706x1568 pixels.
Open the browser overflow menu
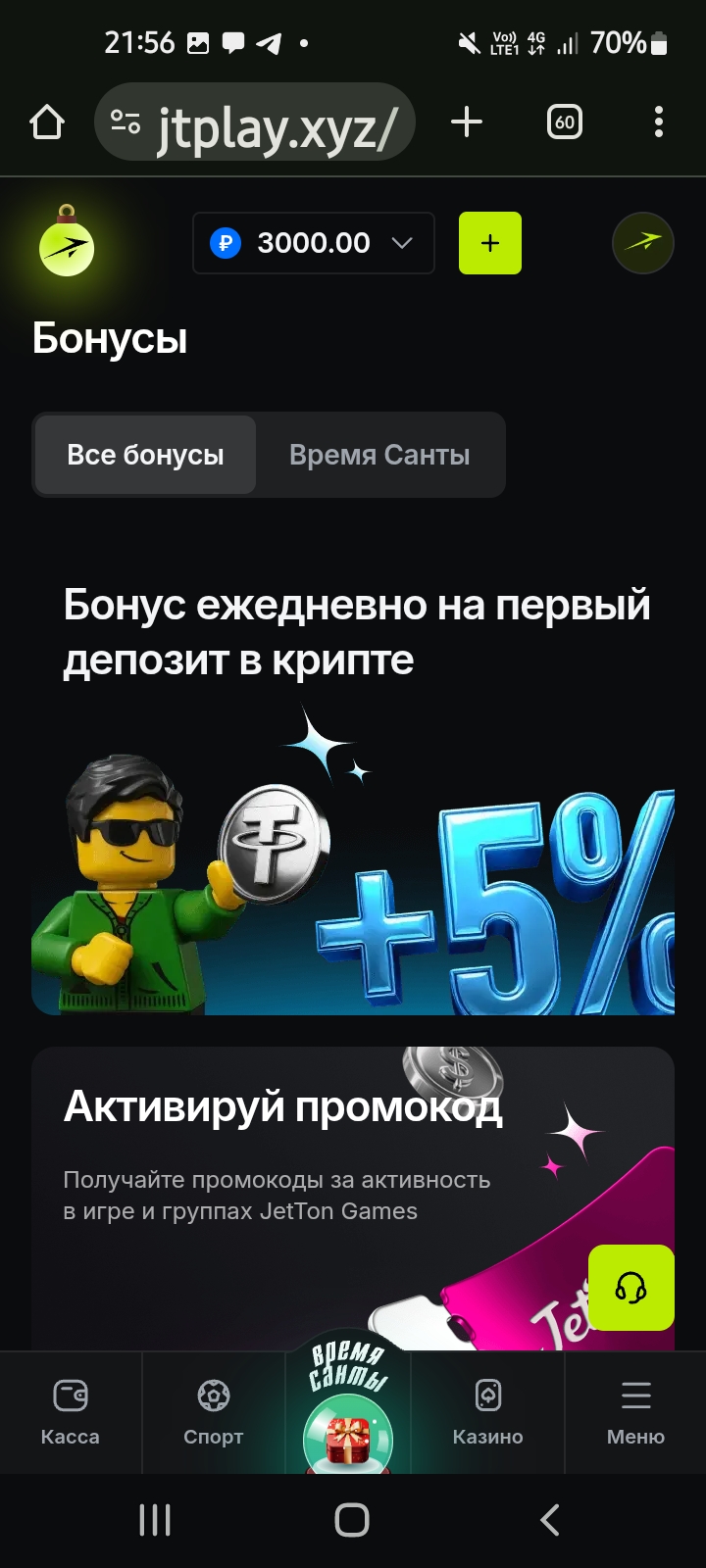658,122
